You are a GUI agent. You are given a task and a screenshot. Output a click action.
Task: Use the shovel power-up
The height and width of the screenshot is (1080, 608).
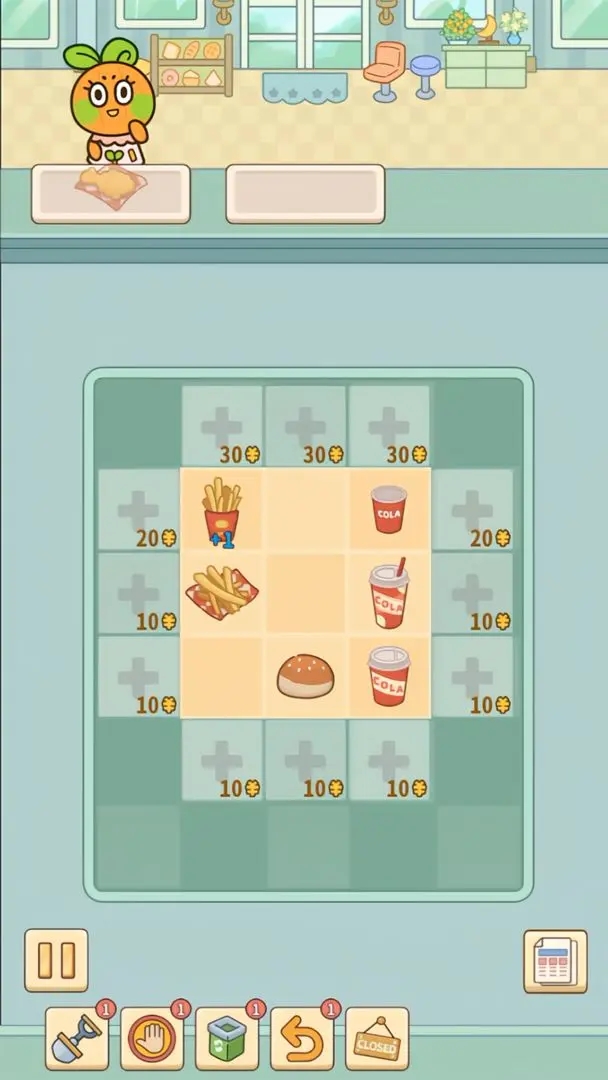coord(77,1038)
